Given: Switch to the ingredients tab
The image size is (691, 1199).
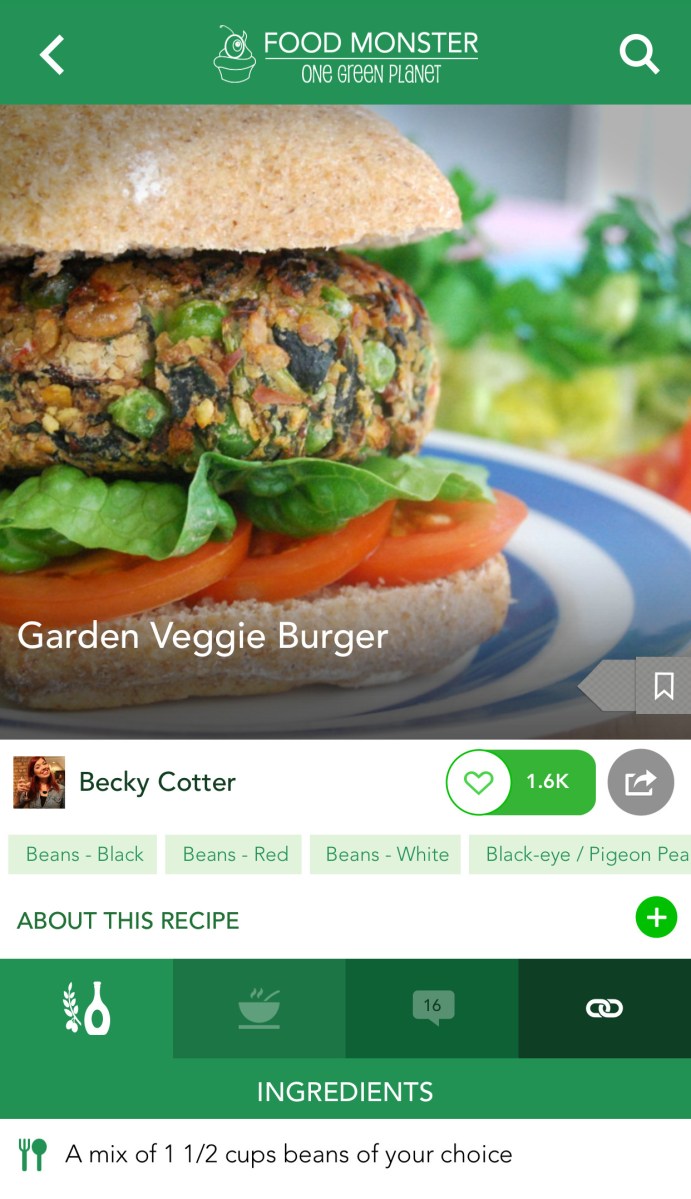Looking at the screenshot, I should tap(86, 1008).
